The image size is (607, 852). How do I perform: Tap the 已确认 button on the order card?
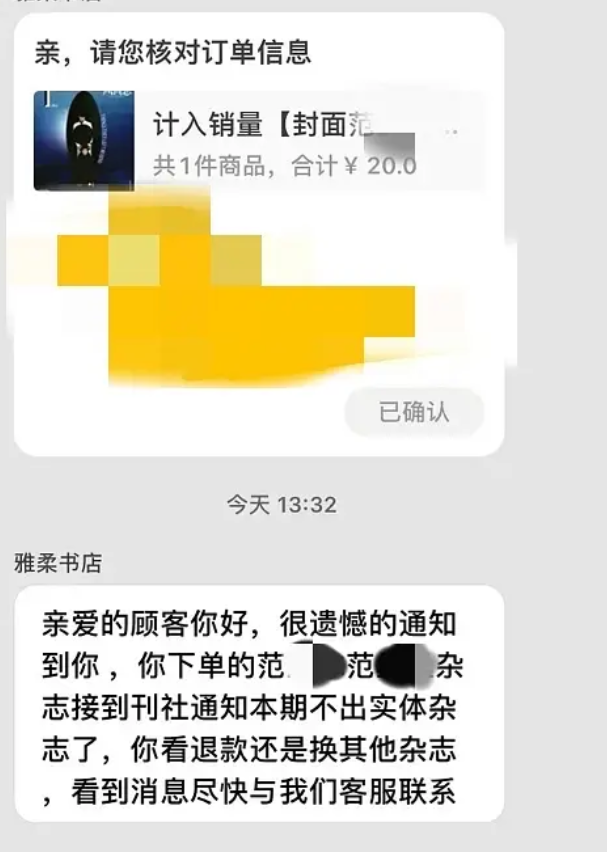click(414, 412)
